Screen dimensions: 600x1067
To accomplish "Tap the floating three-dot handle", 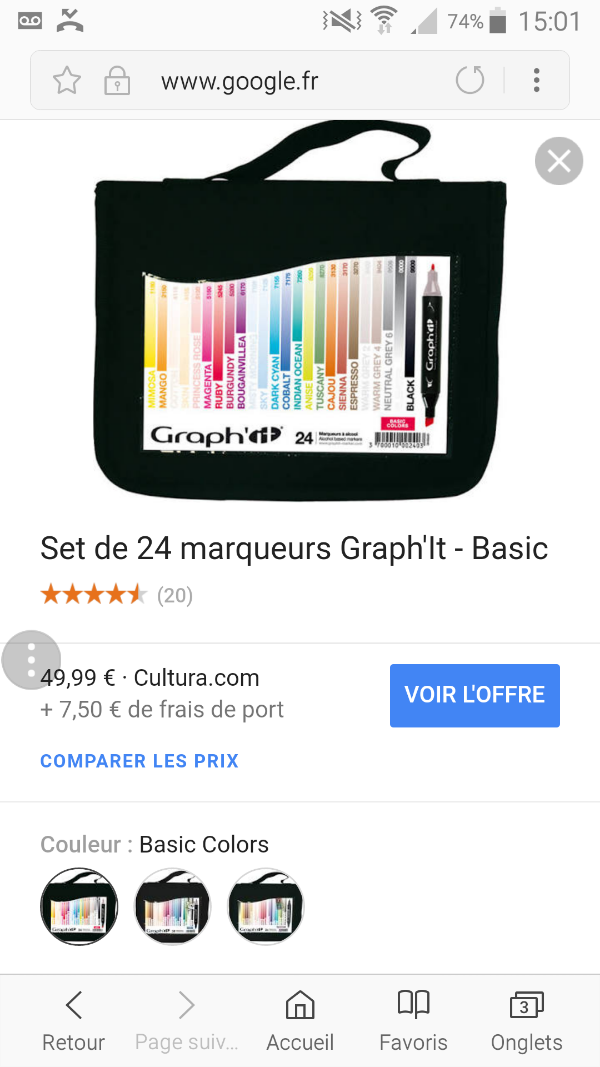I will 31,660.
